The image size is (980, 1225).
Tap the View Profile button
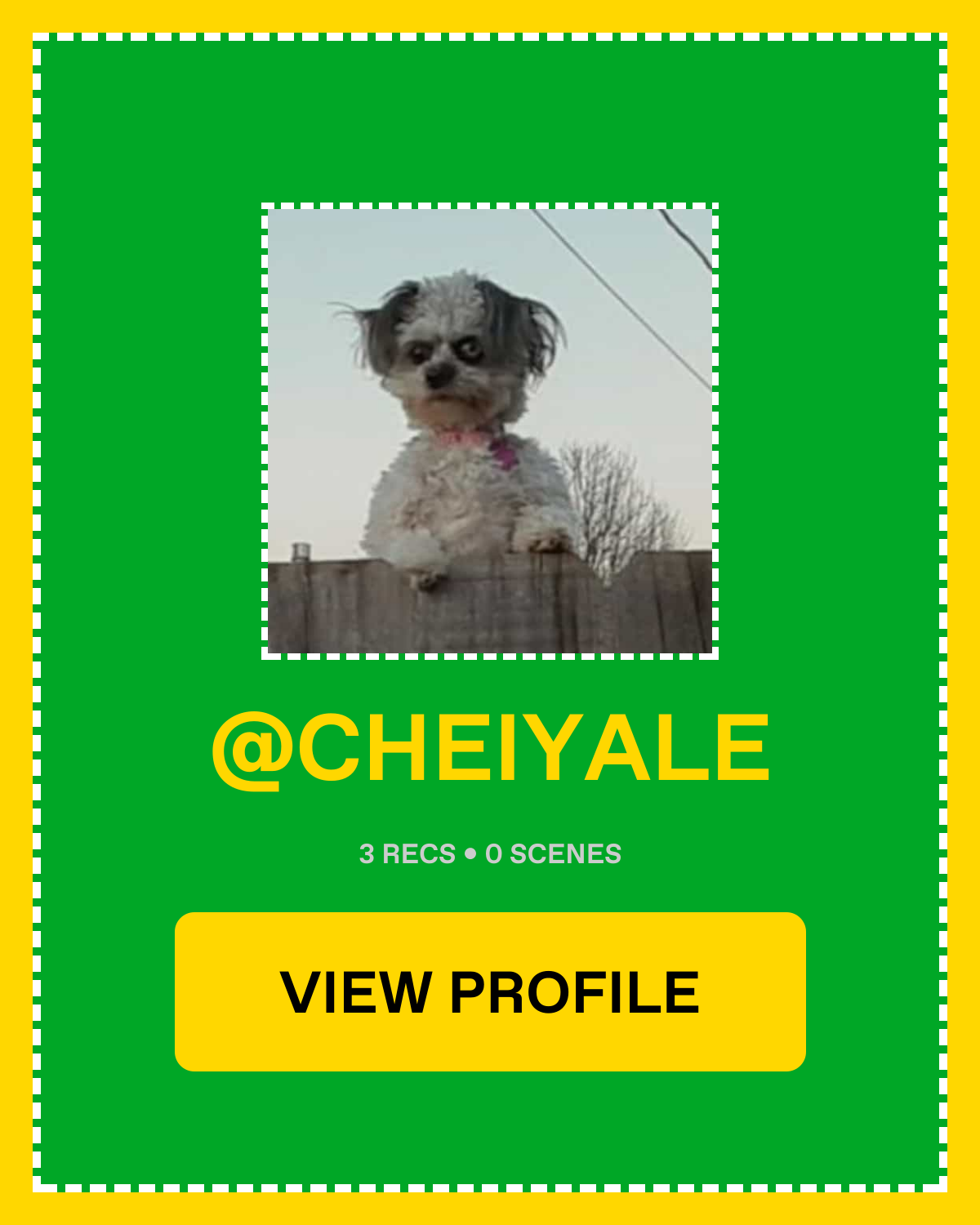click(490, 991)
